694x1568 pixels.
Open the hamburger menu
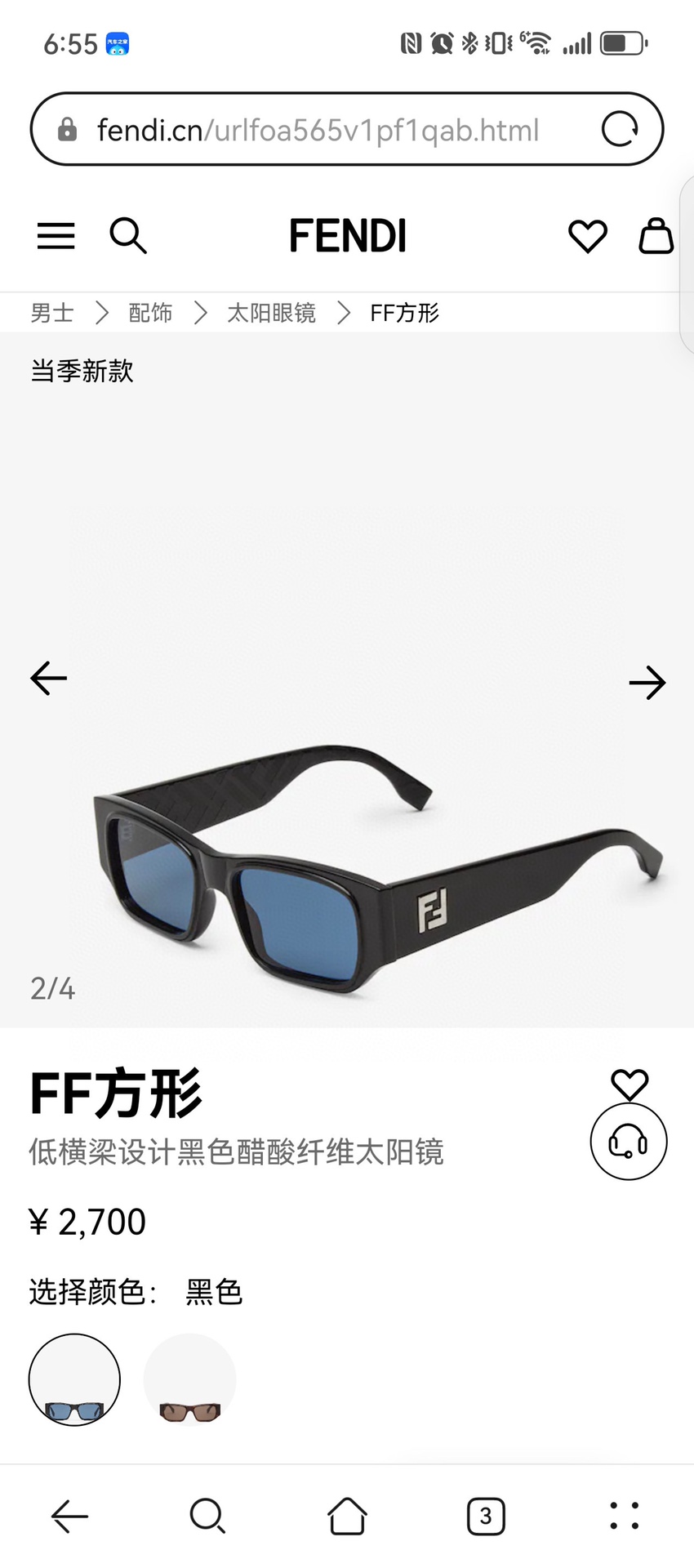click(x=56, y=236)
